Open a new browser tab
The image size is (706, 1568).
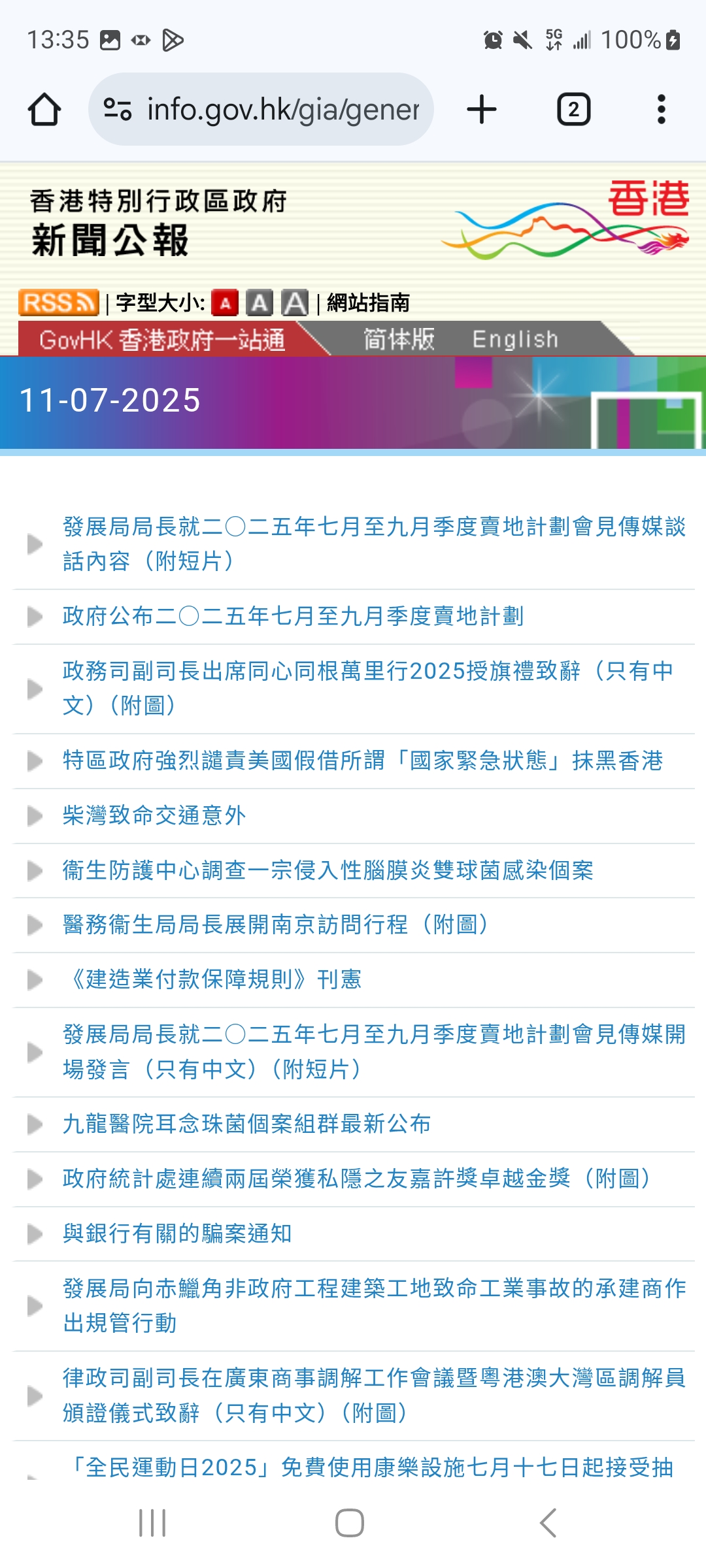click(x=482, y=109)
